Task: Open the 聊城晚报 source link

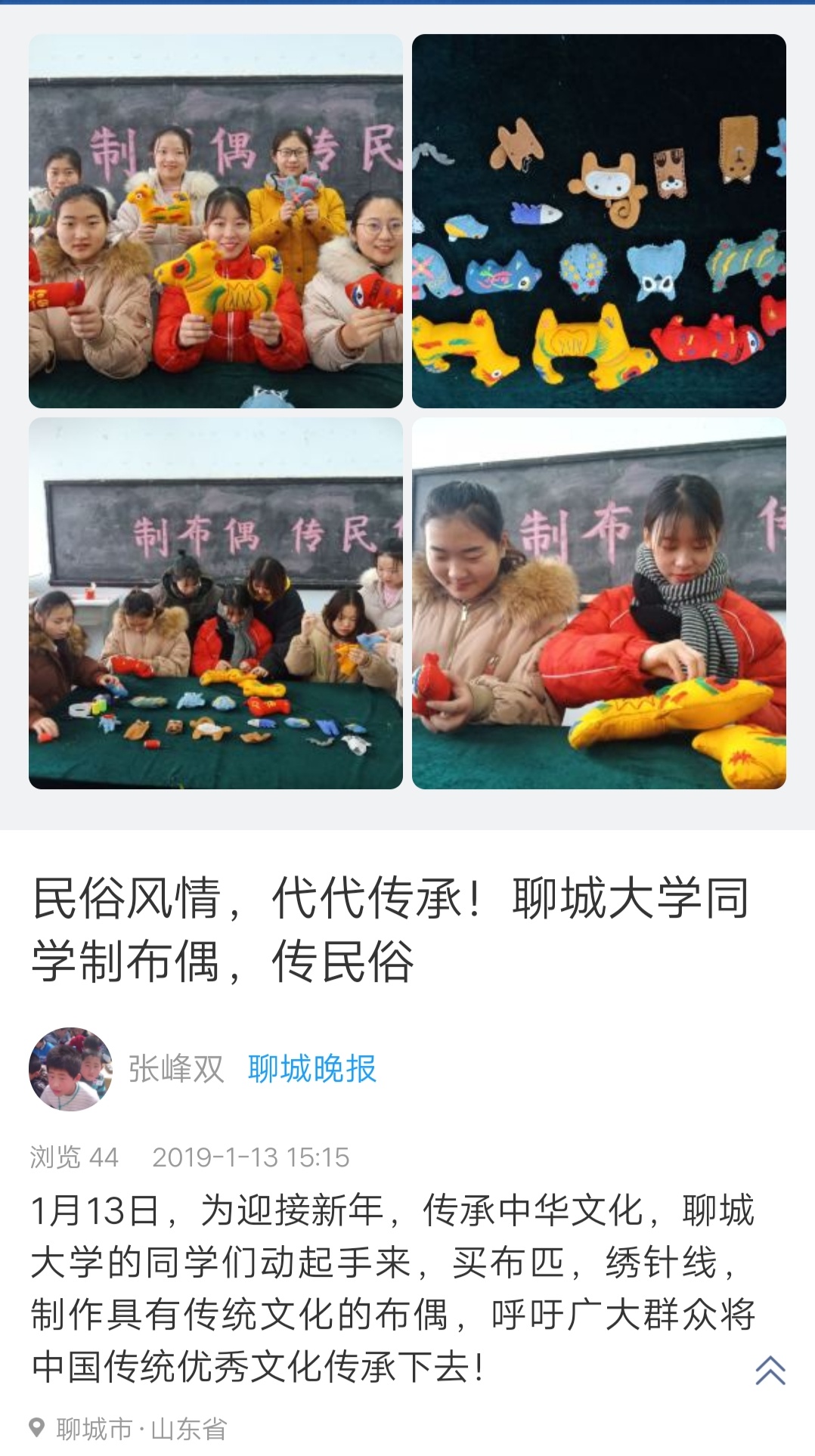Action: click(312, 1069)
